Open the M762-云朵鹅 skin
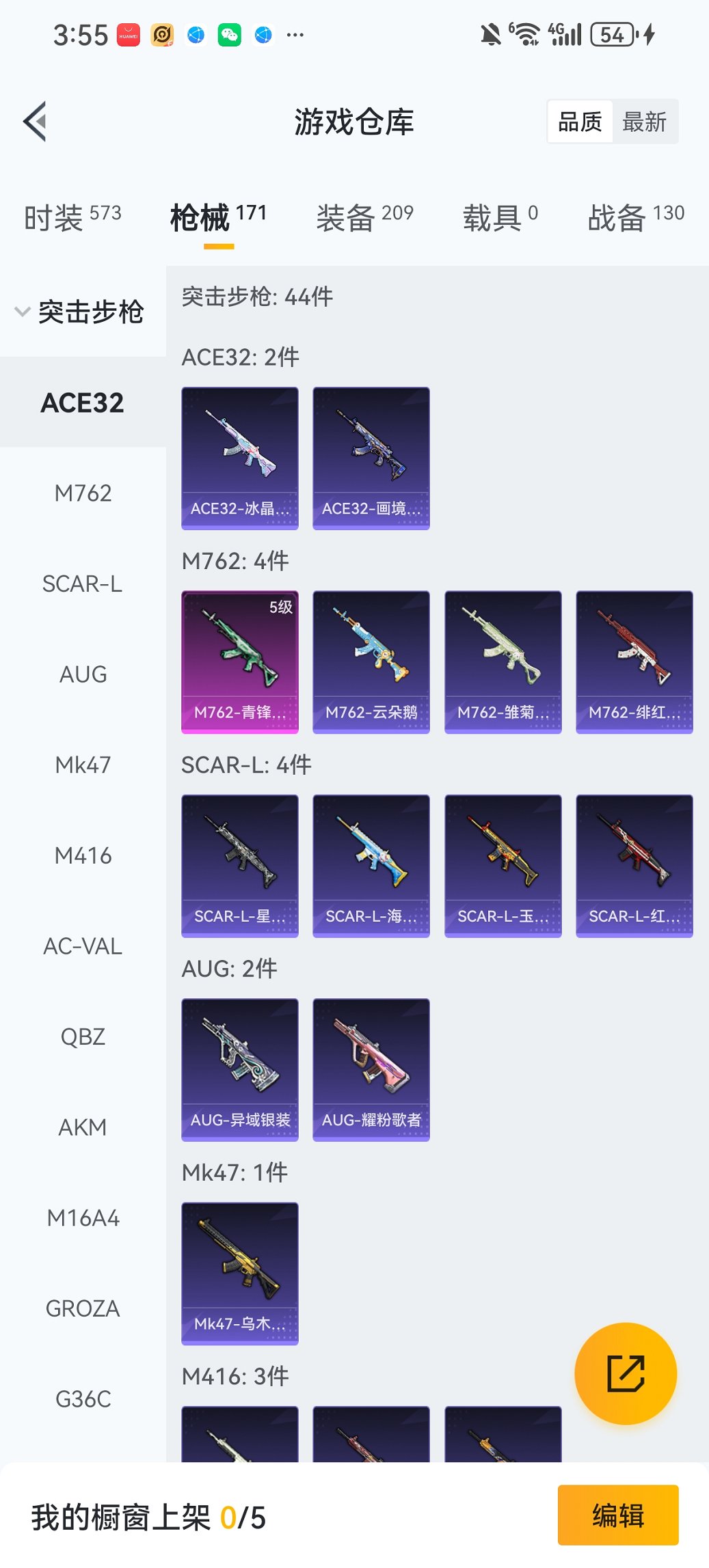This screenshot has width=709, height=1568. [371, 661]
